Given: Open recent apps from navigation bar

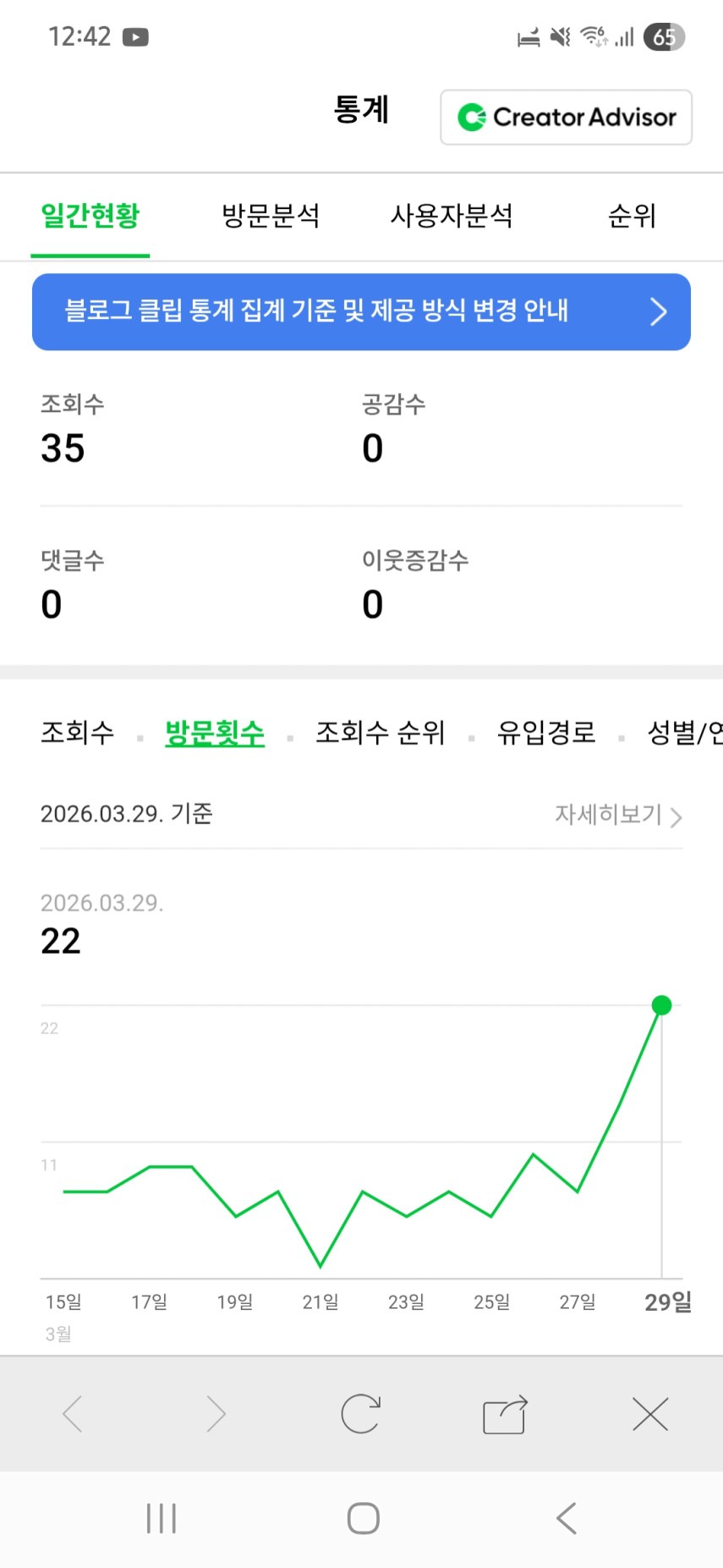Looking at the screenshot, I should pyautogui.click(x=161, y=1518).
